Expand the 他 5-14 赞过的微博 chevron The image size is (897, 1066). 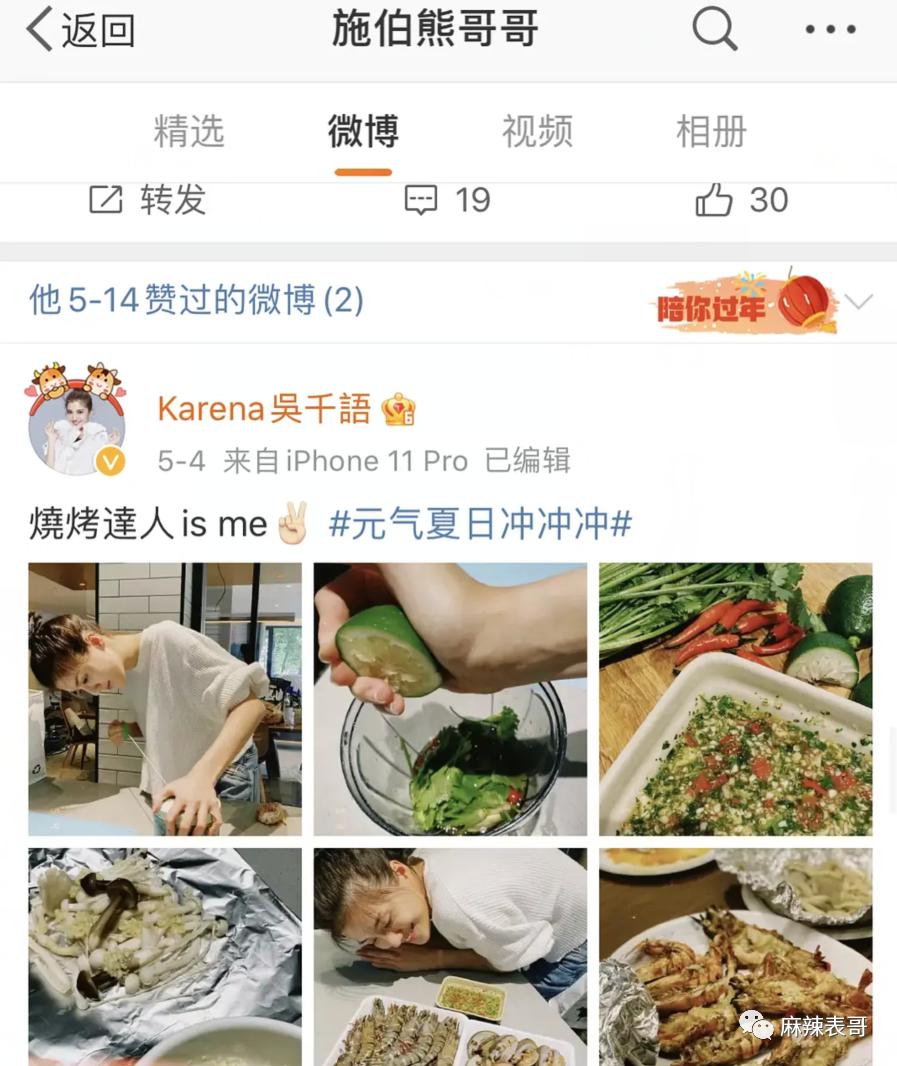(x=858, y=301)
